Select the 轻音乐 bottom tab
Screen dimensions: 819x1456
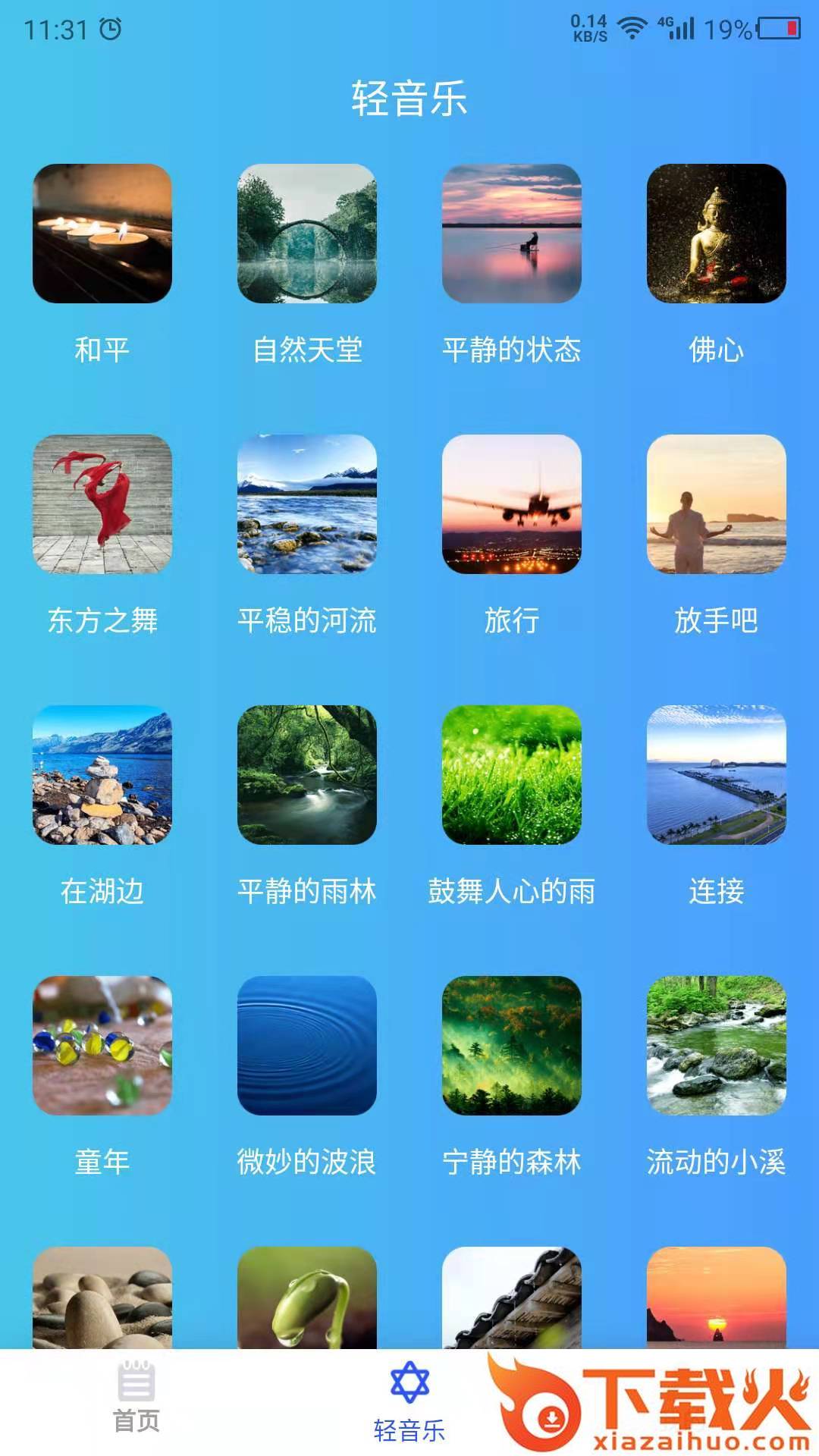tap(409, 1401)
